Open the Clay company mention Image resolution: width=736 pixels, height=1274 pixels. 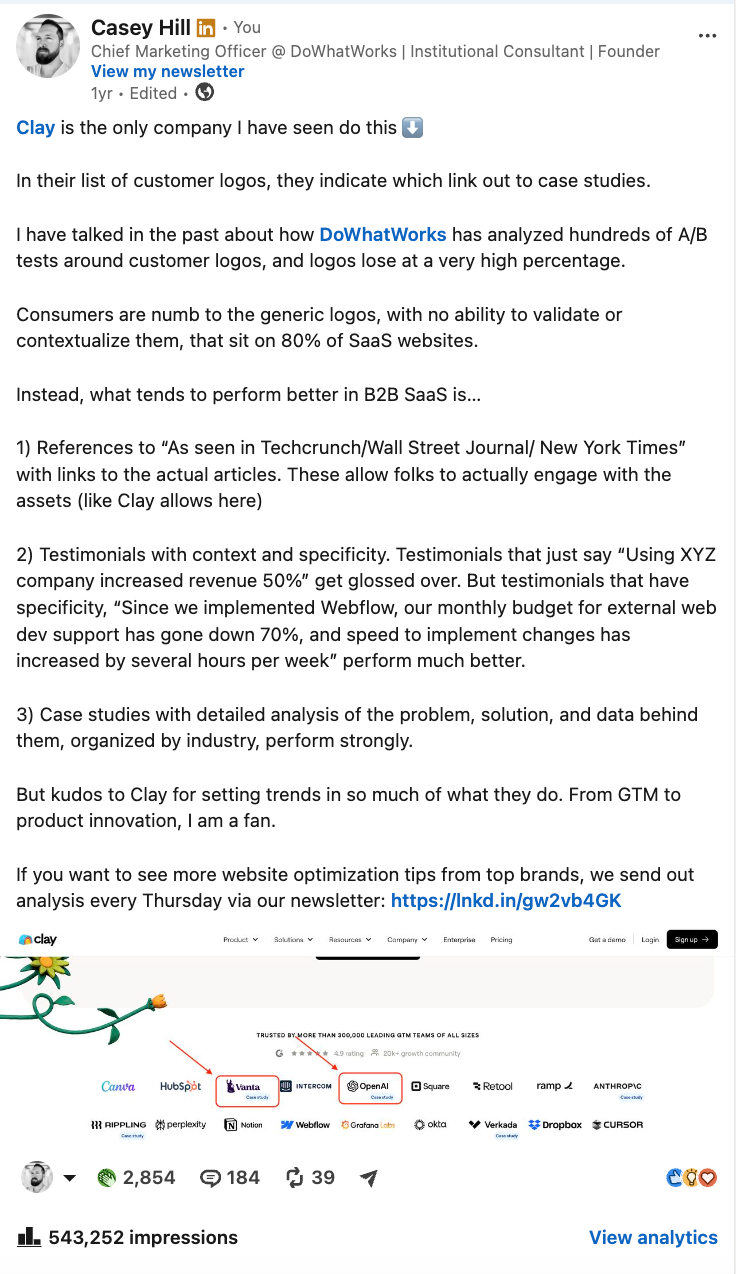[x=36, y=128]
